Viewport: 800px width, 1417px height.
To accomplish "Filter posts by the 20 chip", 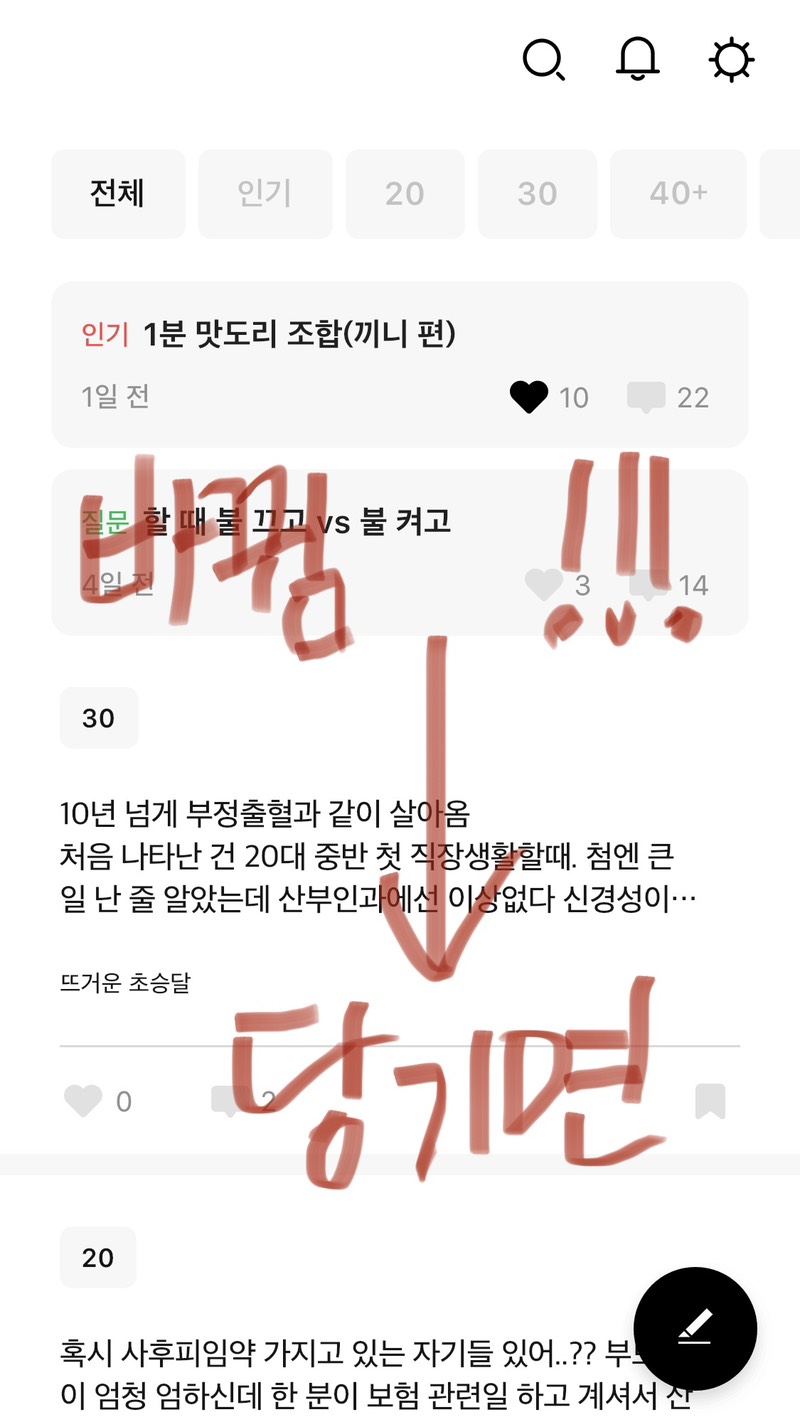I will (x=404, y=194).
